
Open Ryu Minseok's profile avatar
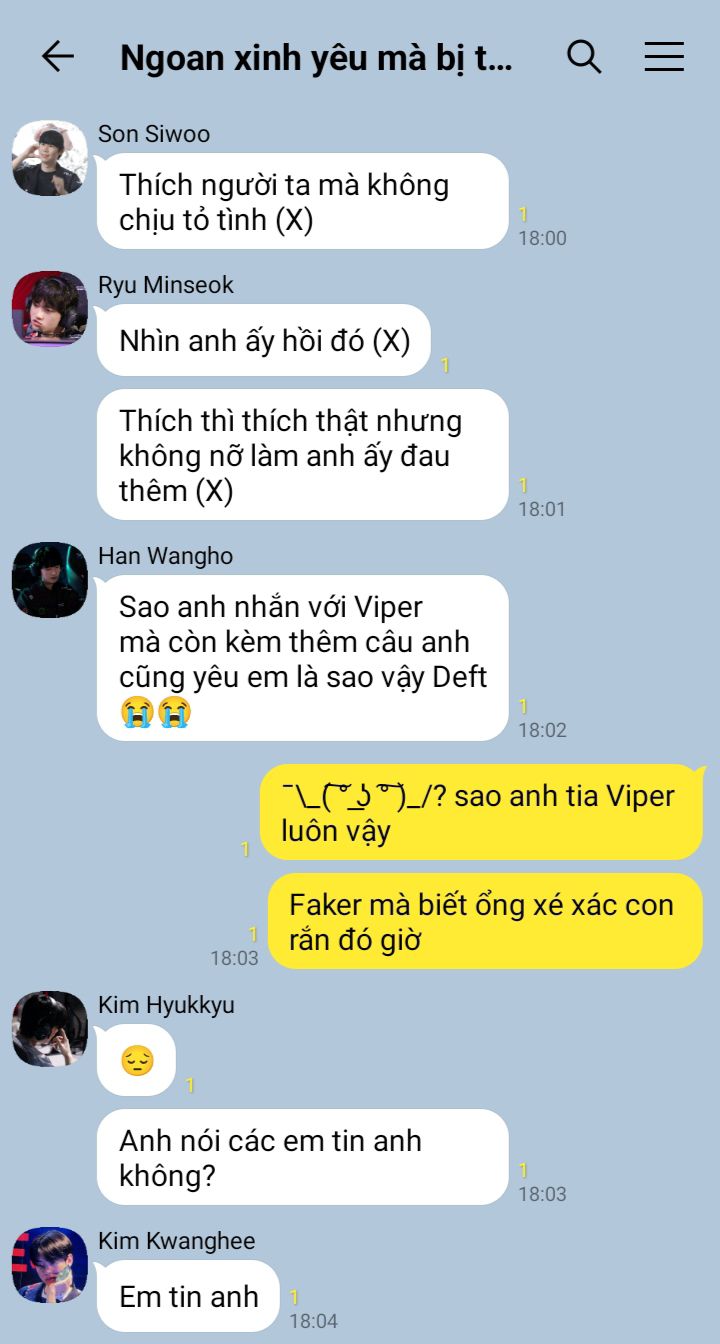click(49, 309)
